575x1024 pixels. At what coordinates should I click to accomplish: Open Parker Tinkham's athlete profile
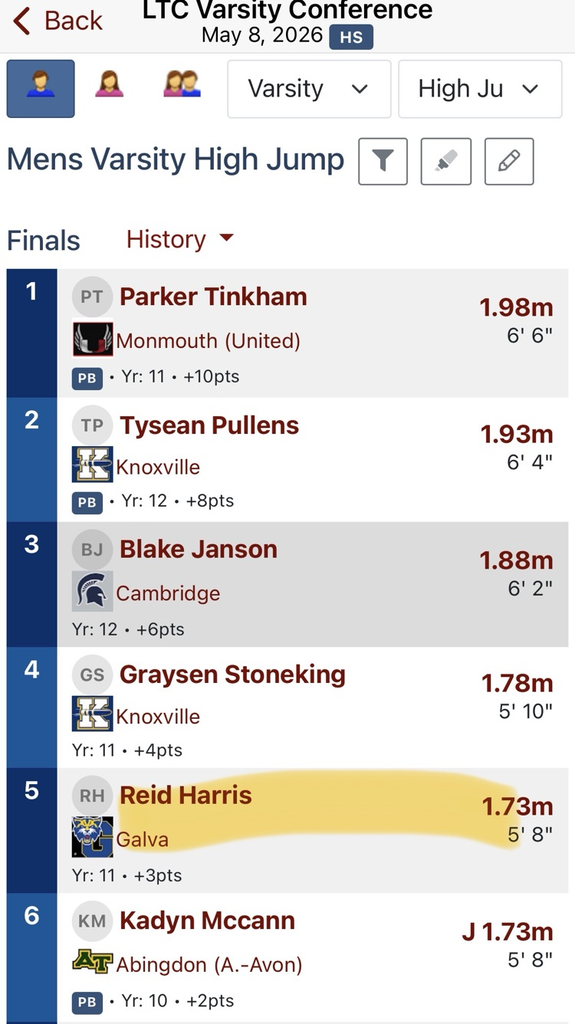click(x=213, y=296)
